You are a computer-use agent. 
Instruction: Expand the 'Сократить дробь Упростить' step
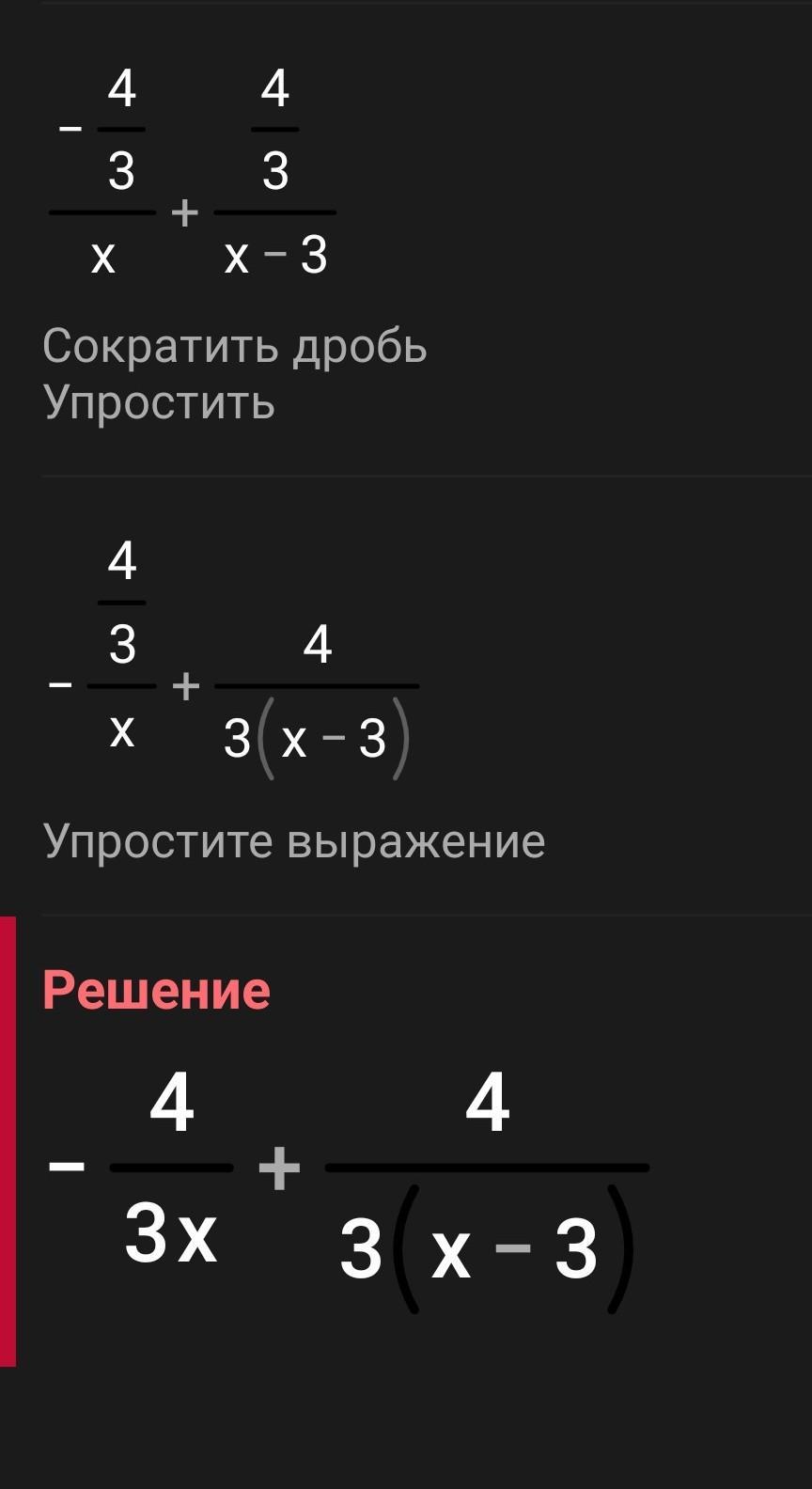click(x=235, y=374)
